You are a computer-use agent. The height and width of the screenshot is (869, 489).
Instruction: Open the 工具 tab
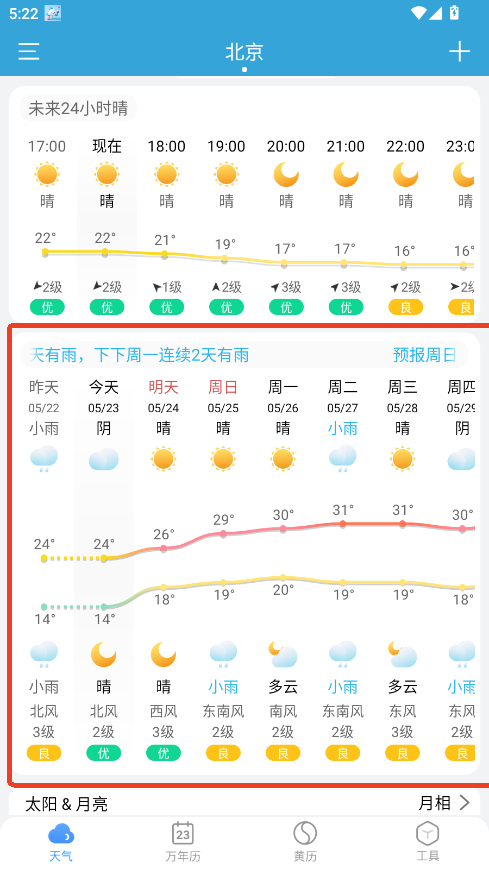pos(427,841)
